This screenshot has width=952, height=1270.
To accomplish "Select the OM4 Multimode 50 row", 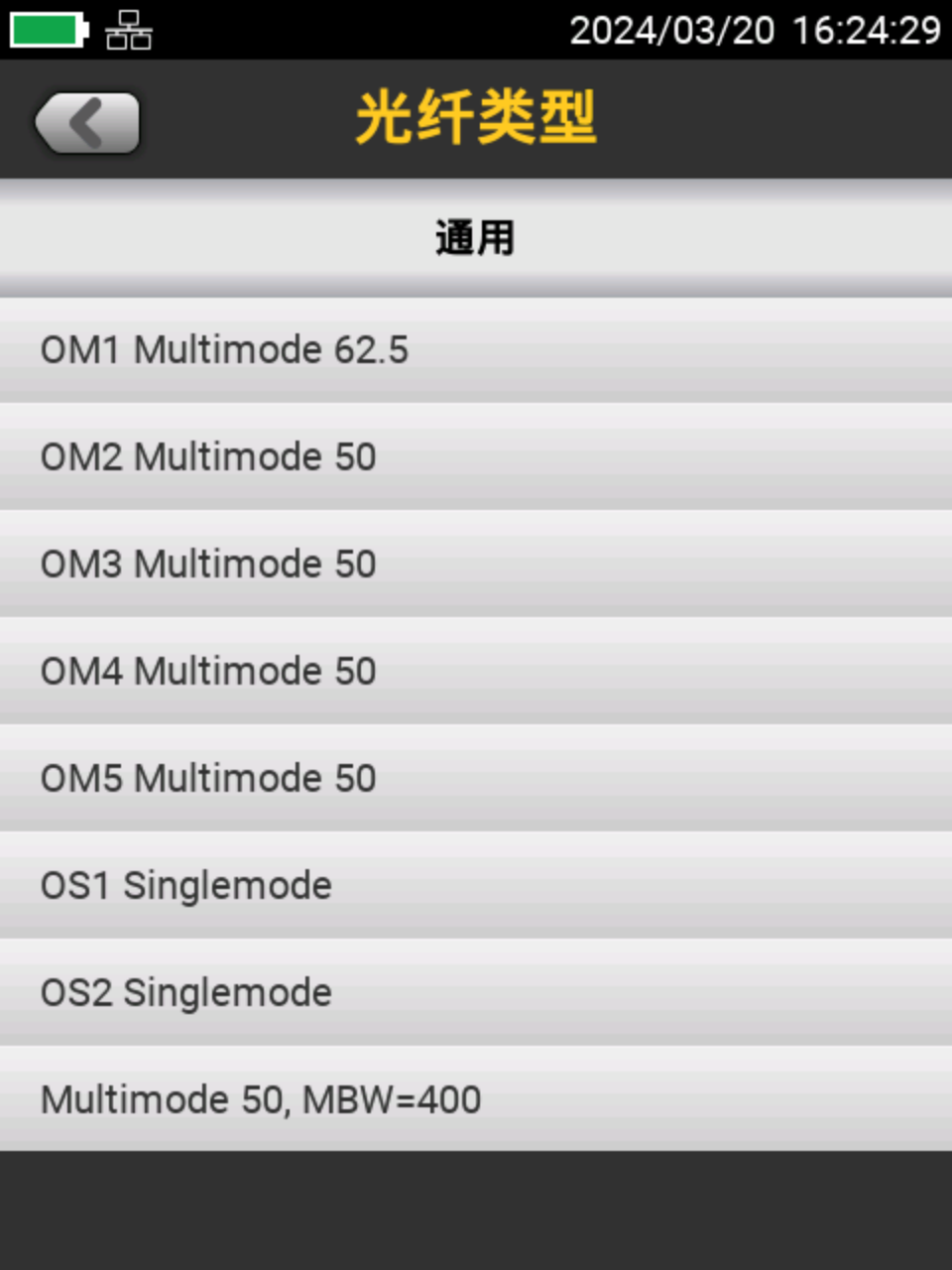I will click(476, 672).
